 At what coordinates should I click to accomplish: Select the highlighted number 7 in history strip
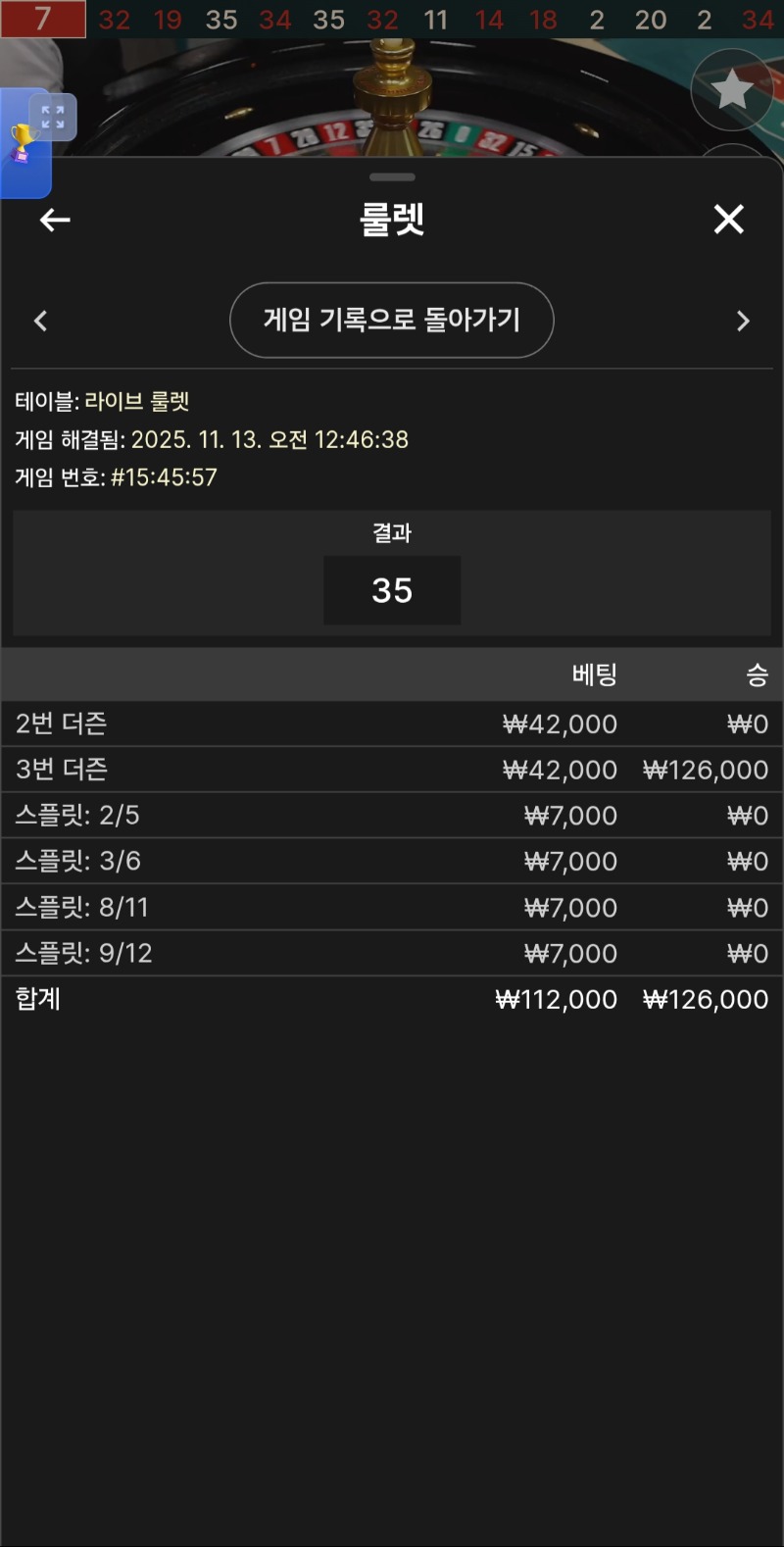click(43, 20)
